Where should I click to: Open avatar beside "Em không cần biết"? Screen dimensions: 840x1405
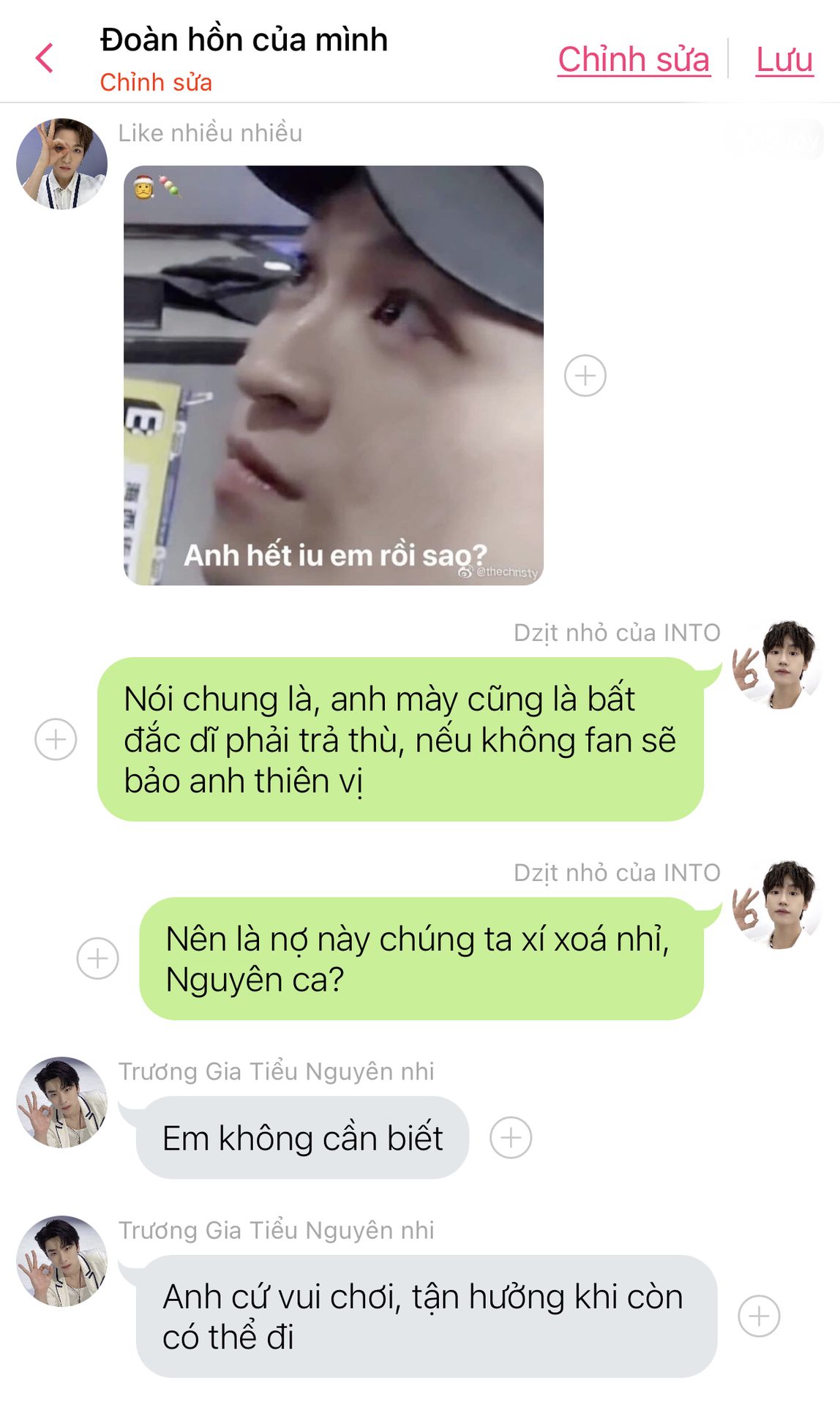(x=62, y=1102)
